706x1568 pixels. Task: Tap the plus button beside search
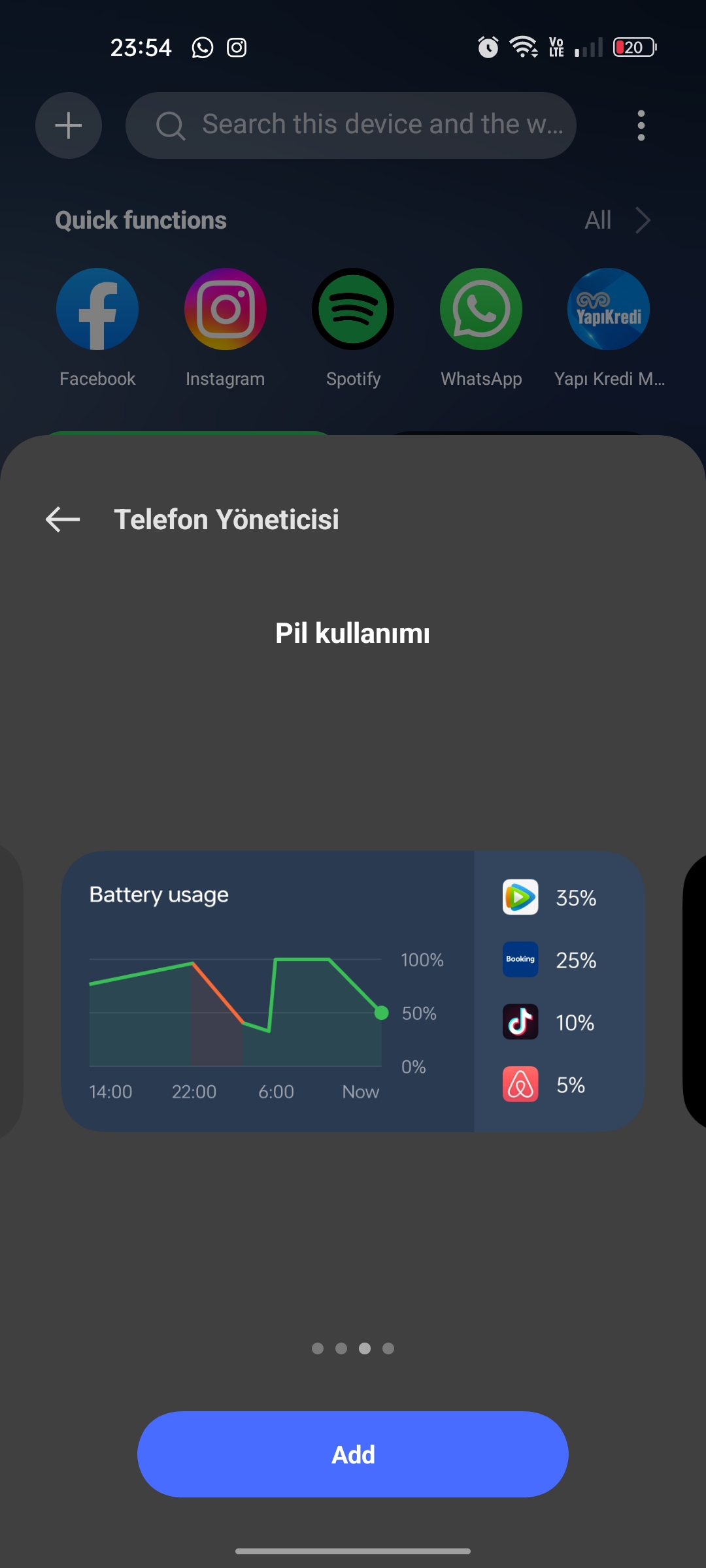pyautogui.click(x=69, y=125)
